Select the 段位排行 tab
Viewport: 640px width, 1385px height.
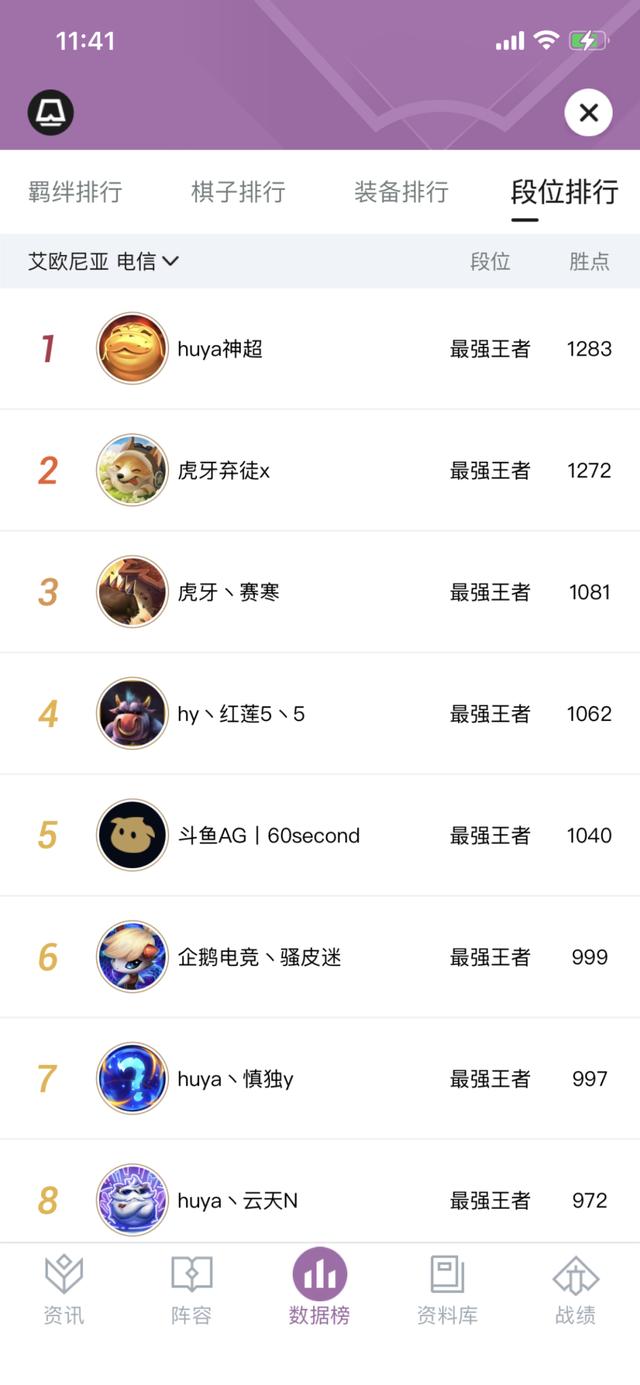(564, 192)
